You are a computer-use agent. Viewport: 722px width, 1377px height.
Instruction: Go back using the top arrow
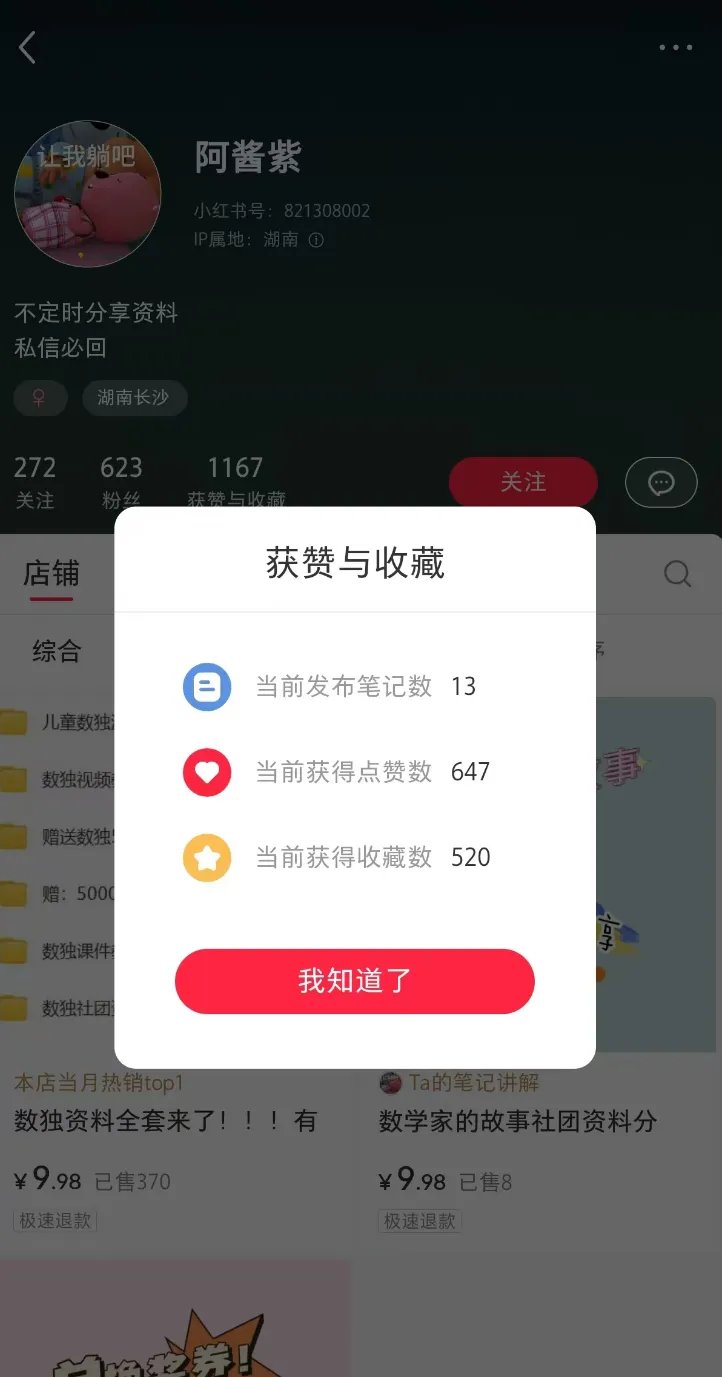coord(28,47)
